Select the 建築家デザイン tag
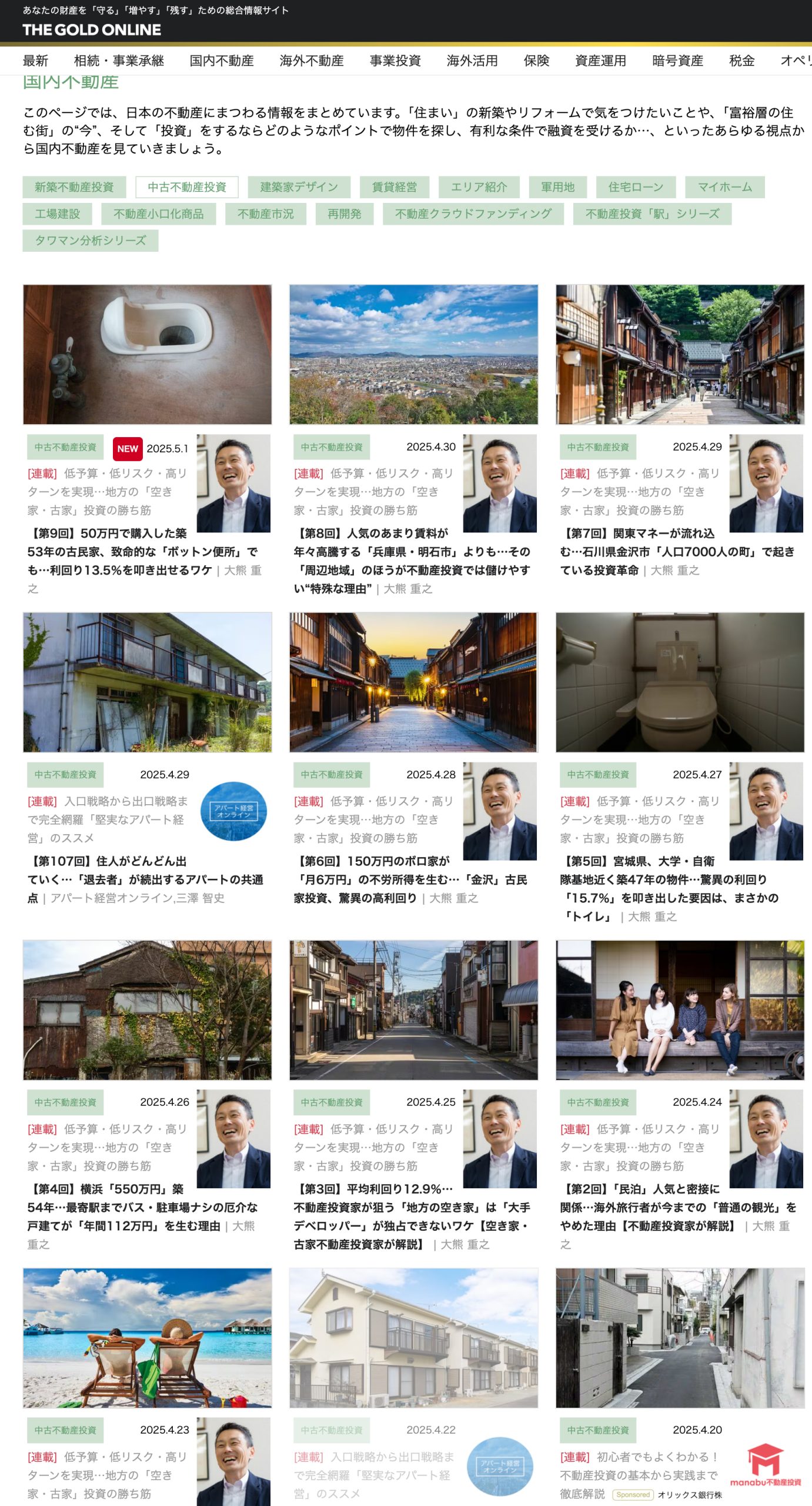This screenshot has height=1506, width=812. pyautogui.click(x=299, y=187)
